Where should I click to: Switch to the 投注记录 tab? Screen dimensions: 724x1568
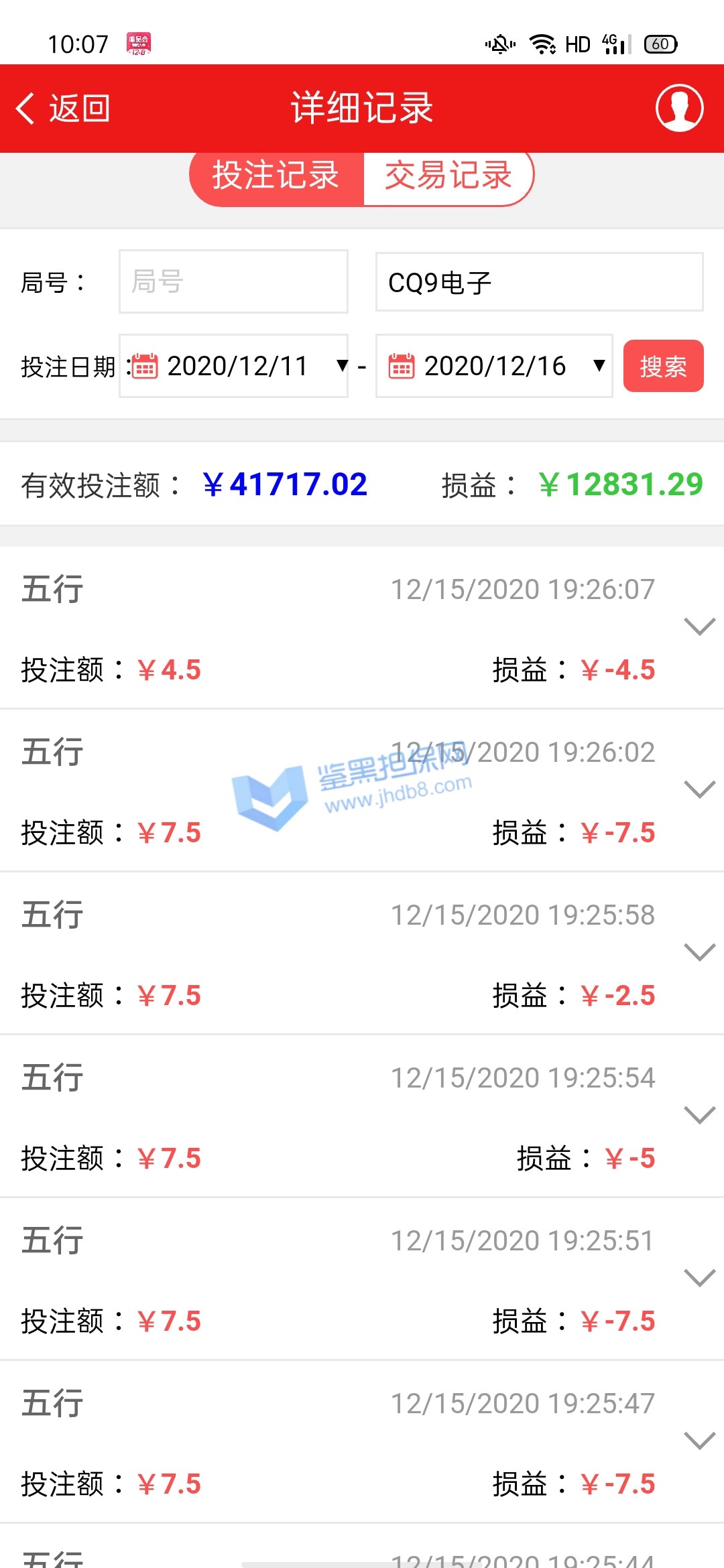click(x=276, y=176)
